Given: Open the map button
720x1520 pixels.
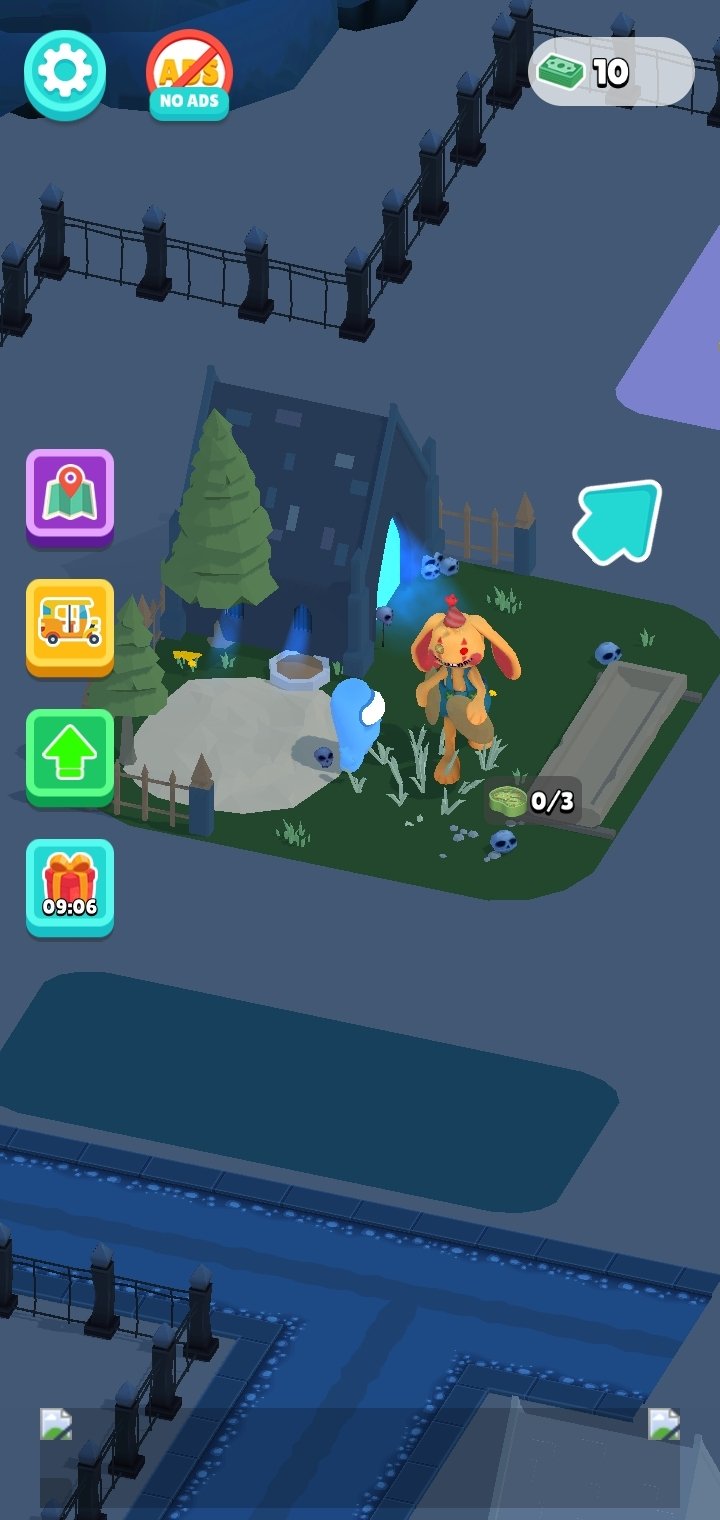Looking at the screenshot, I should [x=70, y=497].
